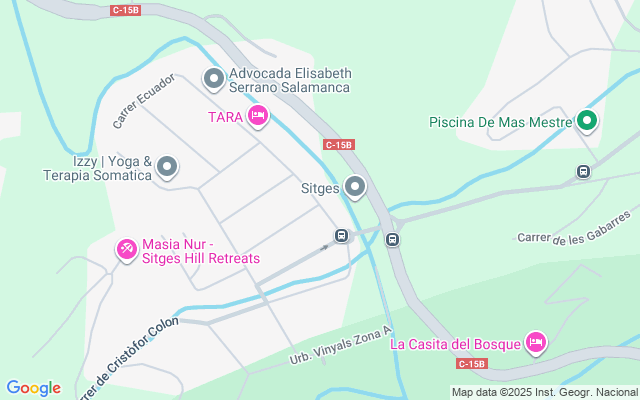Select the TARA hotel pin

(x=258, y=117)
